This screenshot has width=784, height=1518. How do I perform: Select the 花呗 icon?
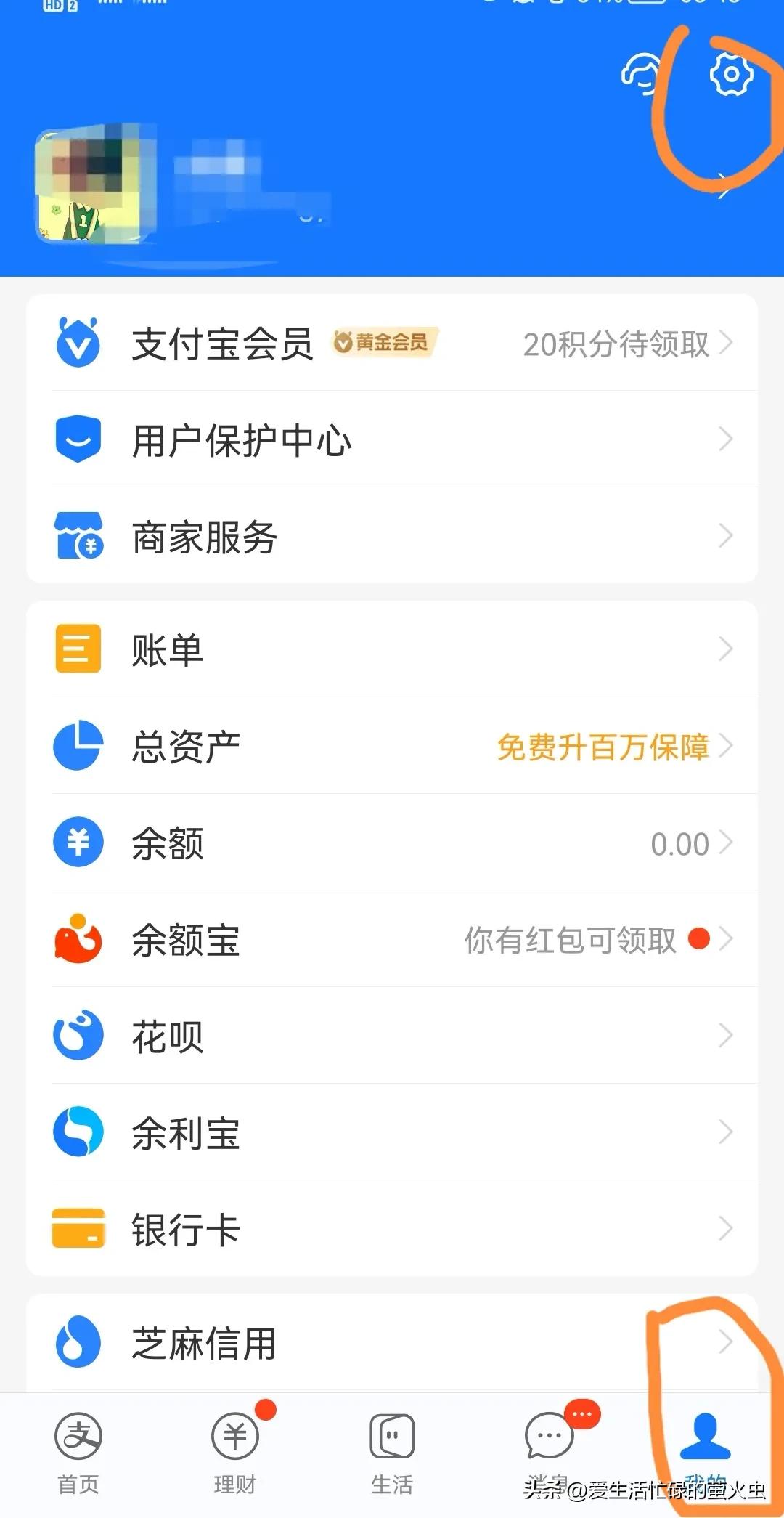click(76, 1035)
